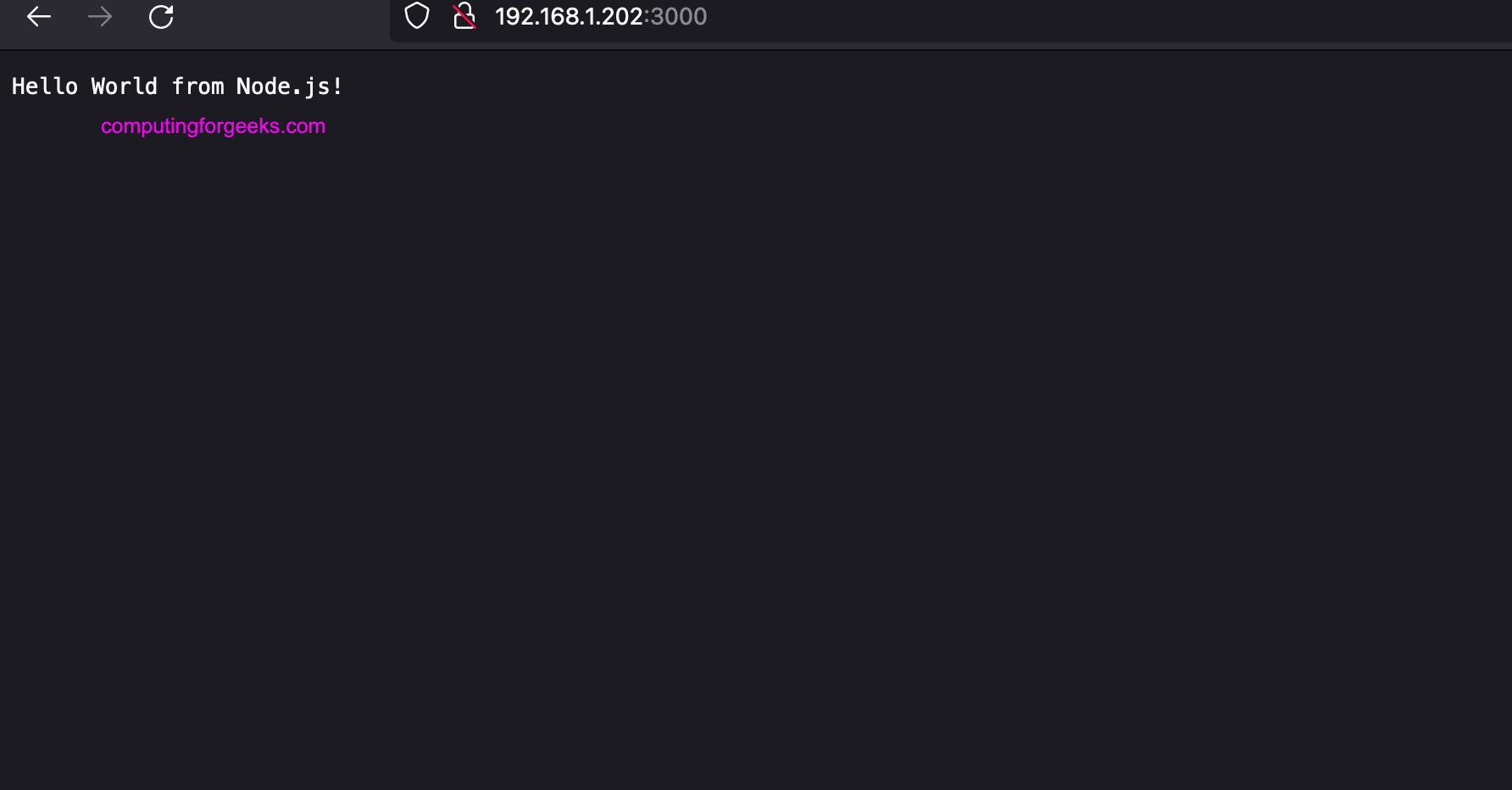
Task: Open the tracking protection shield
Action: pos(417,16)
